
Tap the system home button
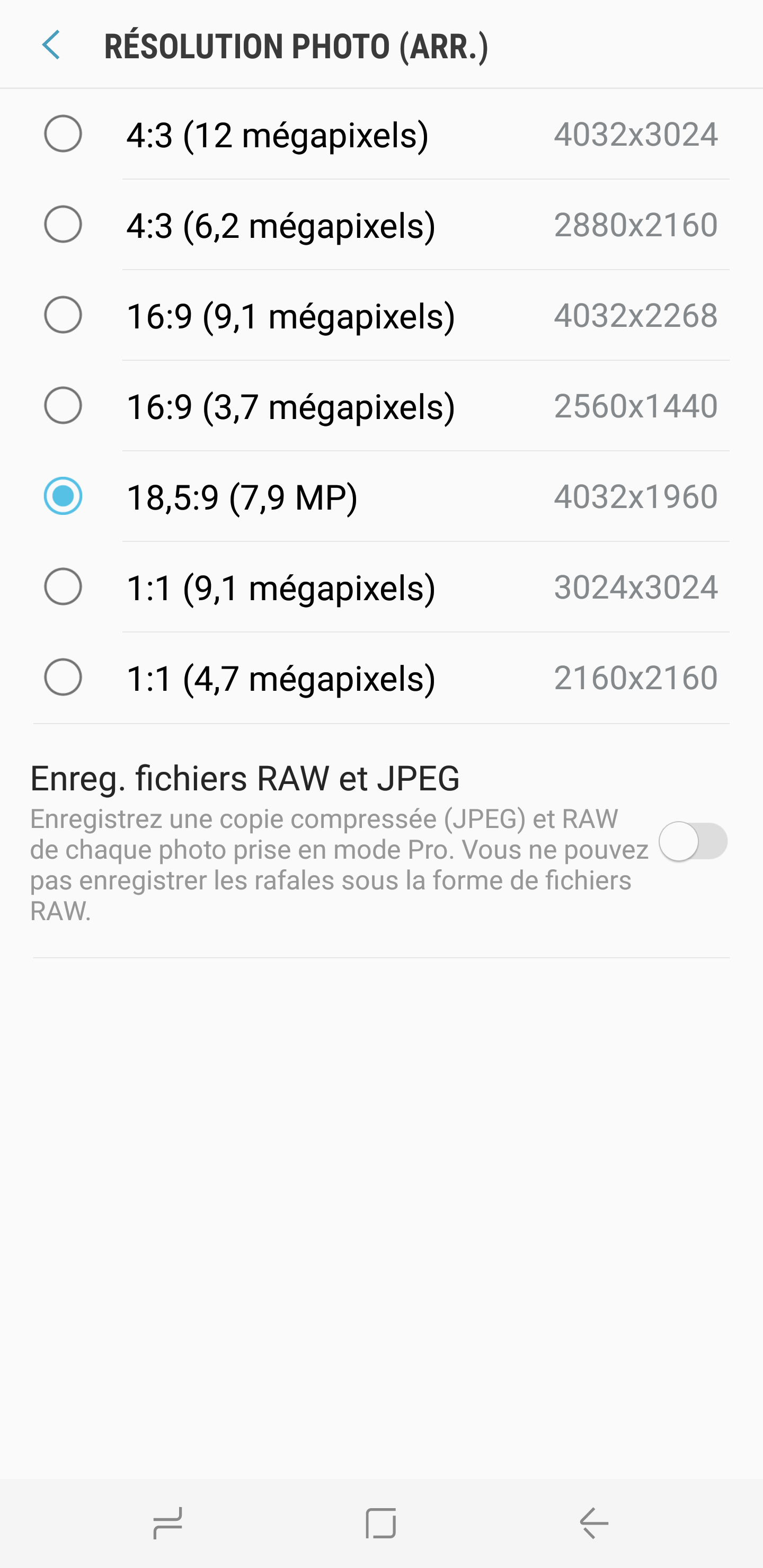coord(381,1524)
